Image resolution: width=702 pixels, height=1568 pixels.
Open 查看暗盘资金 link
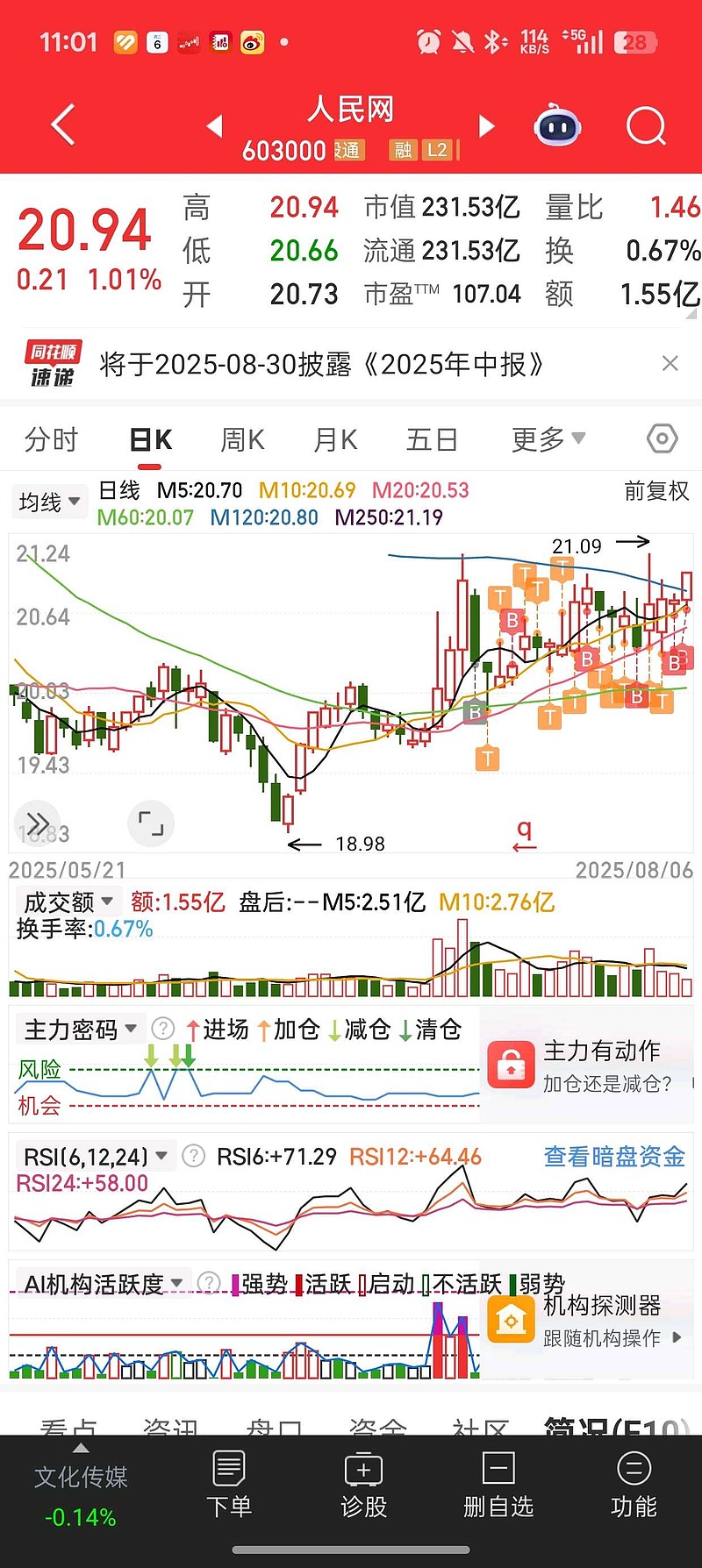click(x=614, y=1157)
